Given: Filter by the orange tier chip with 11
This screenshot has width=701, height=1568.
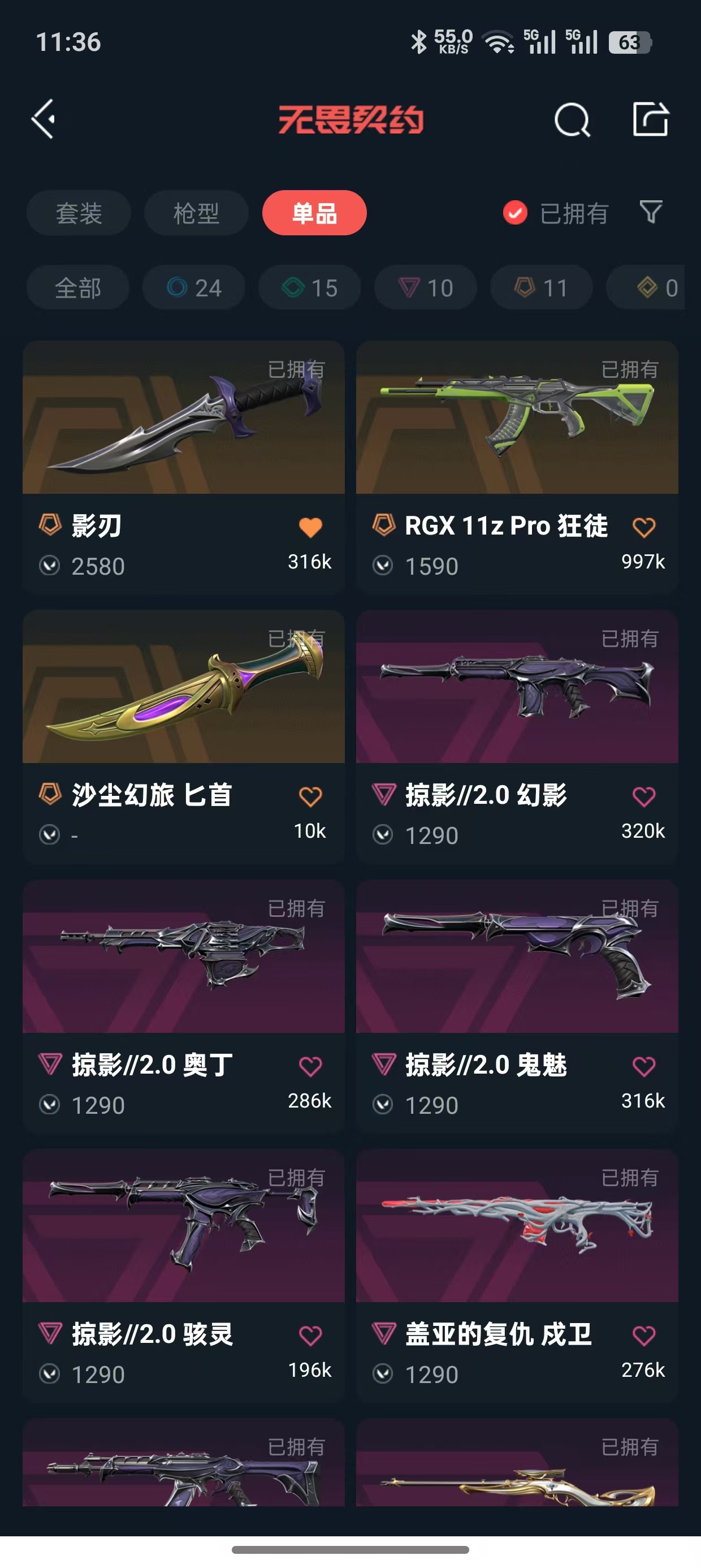Looking at the screenshot, I should (x=542, y=288).
